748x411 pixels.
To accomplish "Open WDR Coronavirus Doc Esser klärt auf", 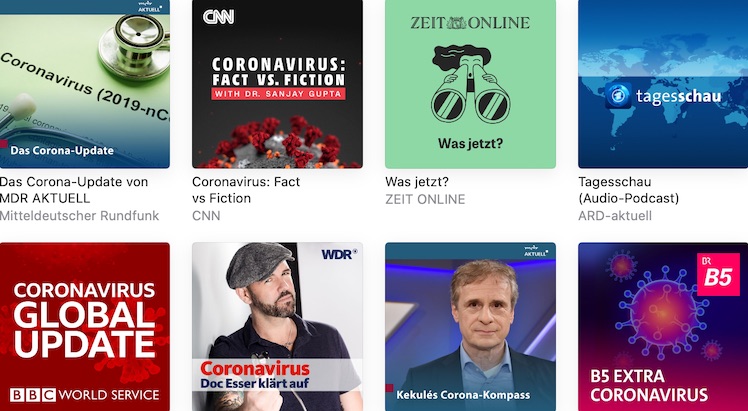I will (277, 327).
